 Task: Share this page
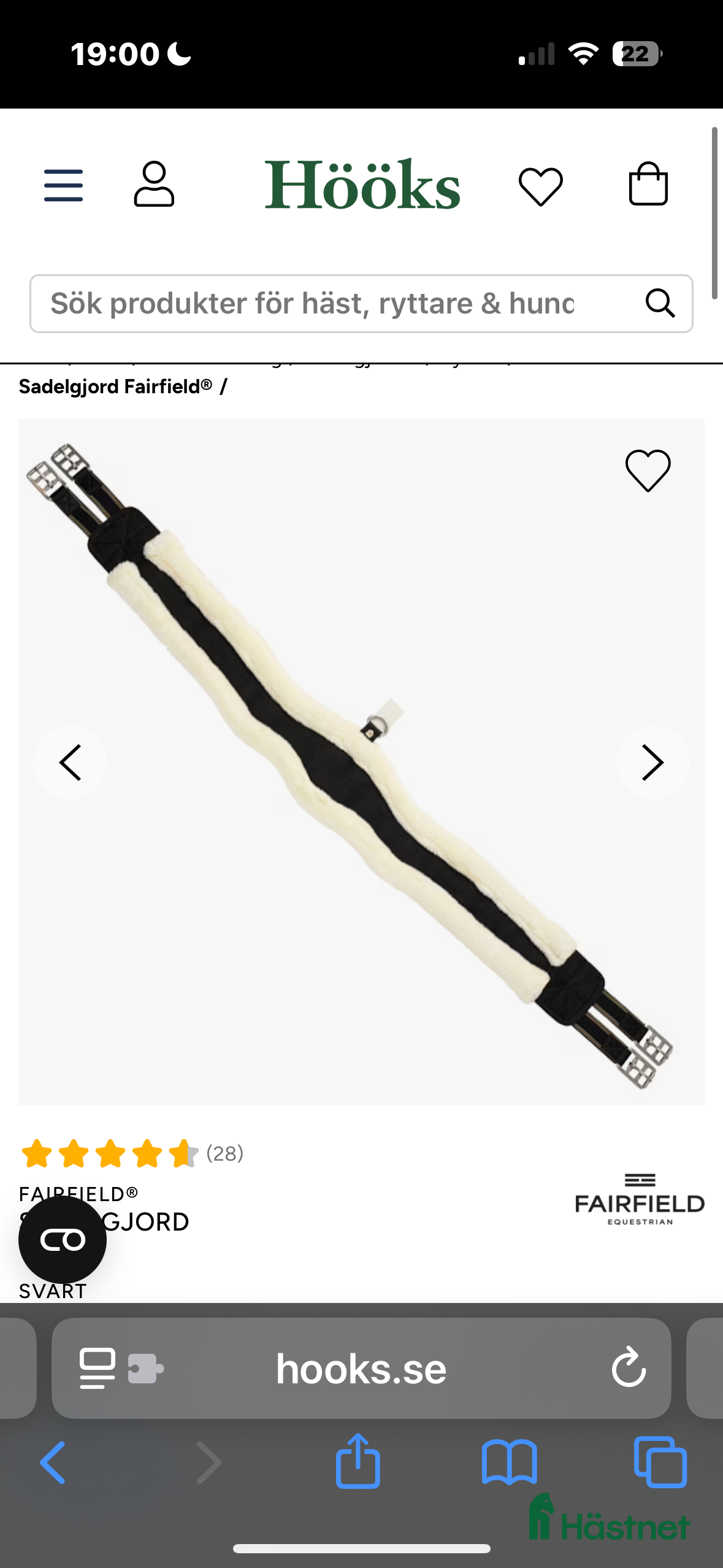pyautogui.click(x=358, y=1462)
